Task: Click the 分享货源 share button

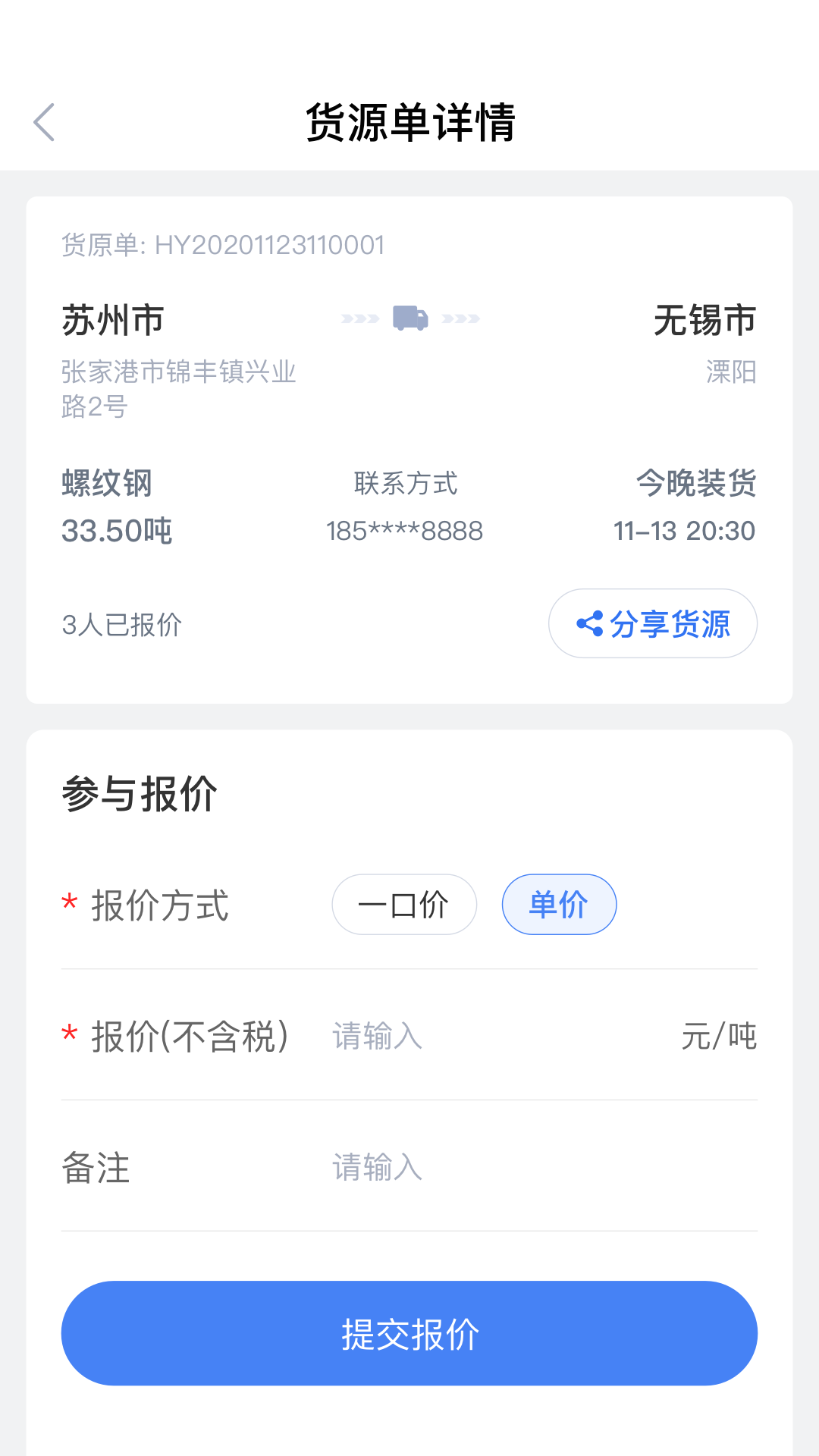Action: [x=652, y=623]
